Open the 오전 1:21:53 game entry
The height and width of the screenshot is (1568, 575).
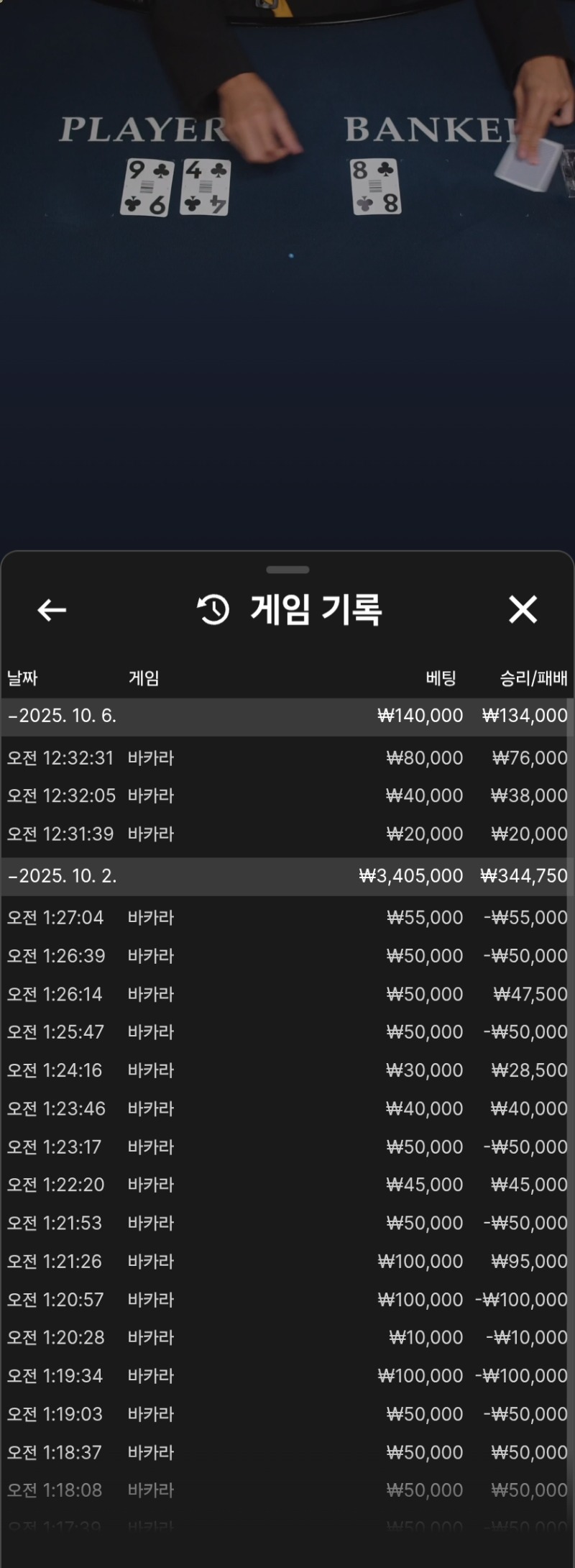tap(287, 1223)
